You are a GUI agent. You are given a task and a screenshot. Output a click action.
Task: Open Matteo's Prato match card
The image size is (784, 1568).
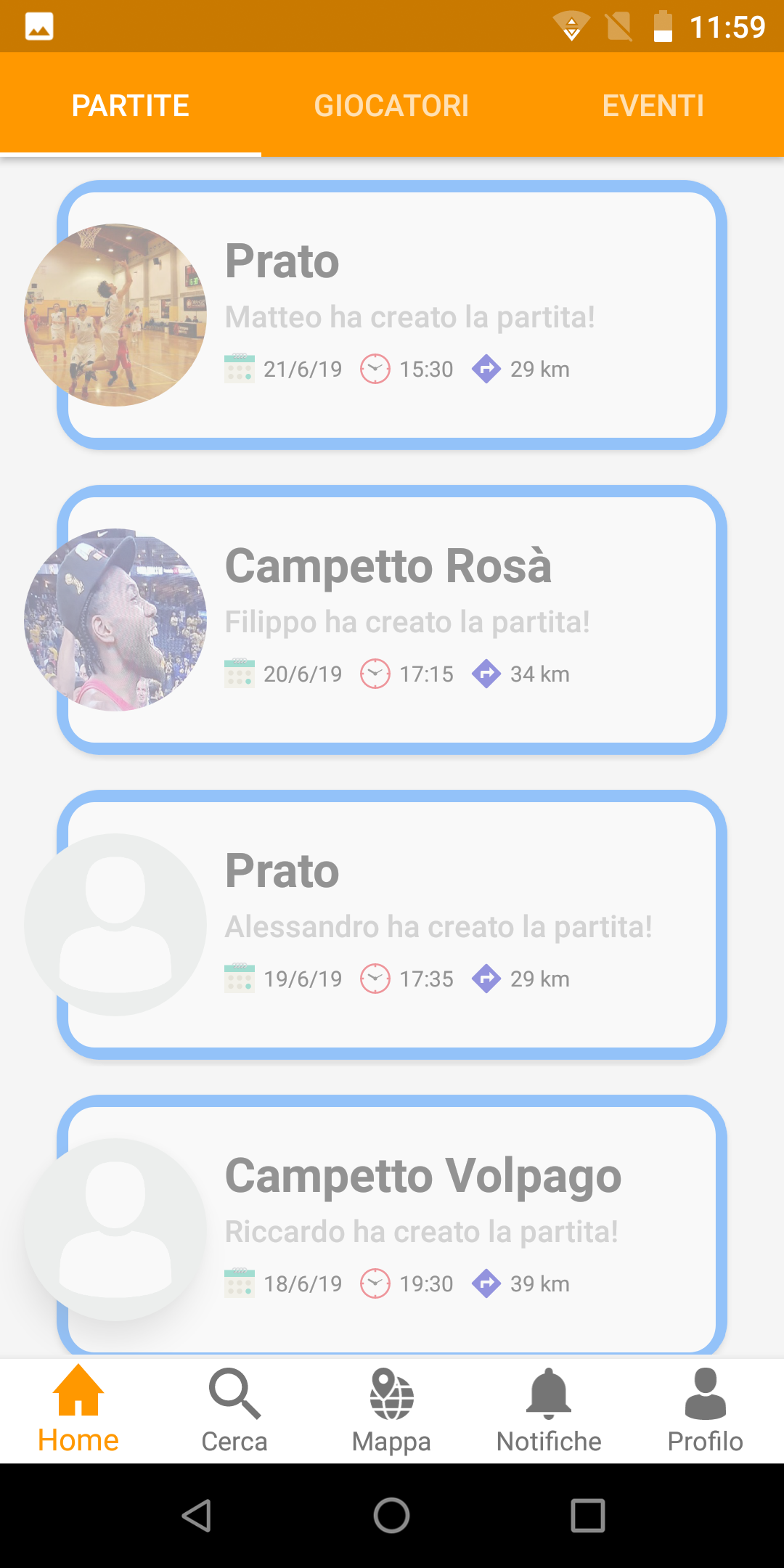(392, 315)
